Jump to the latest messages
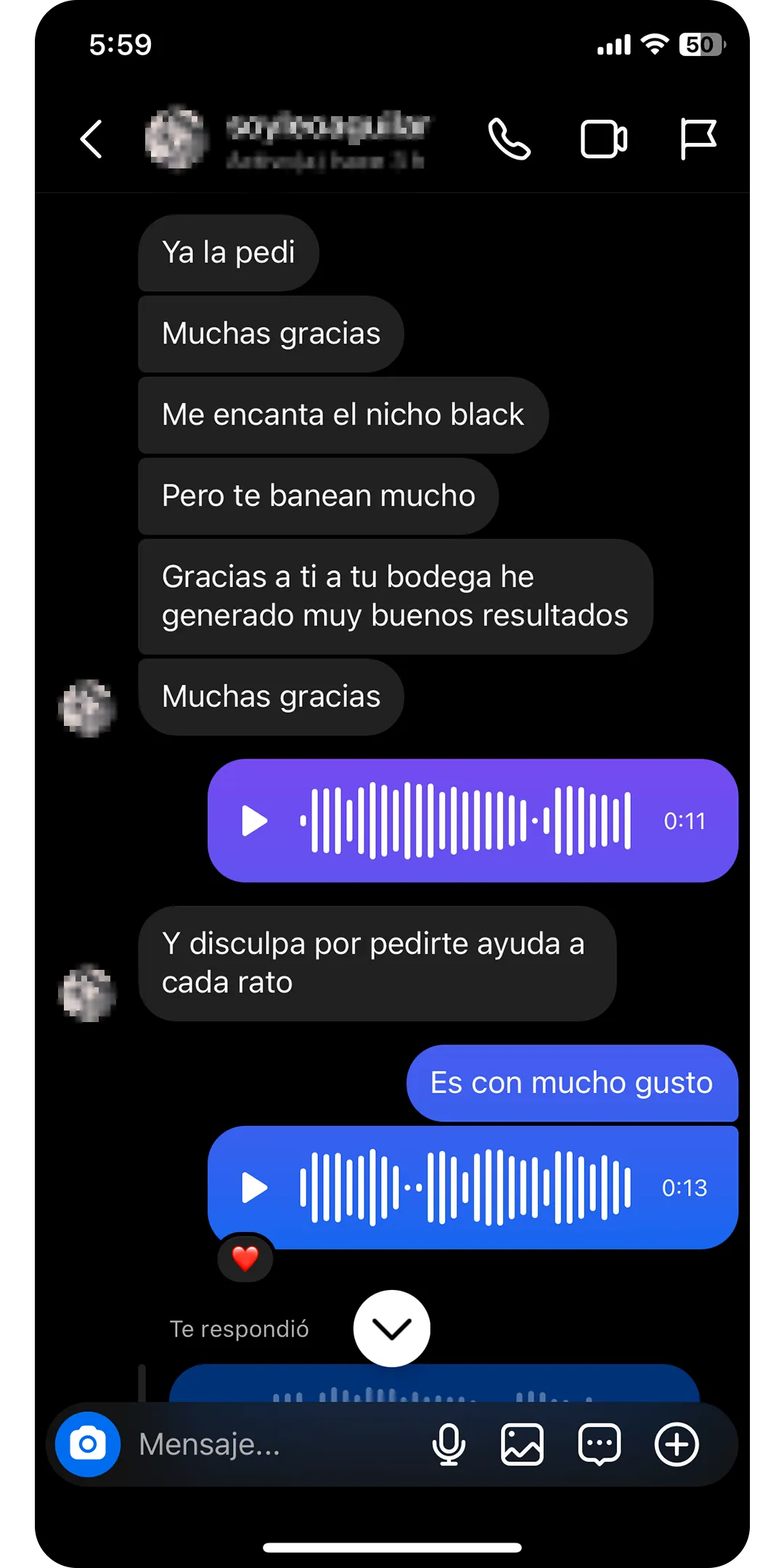Viewport: 784px width, 1568px height. pos(392,1328)
